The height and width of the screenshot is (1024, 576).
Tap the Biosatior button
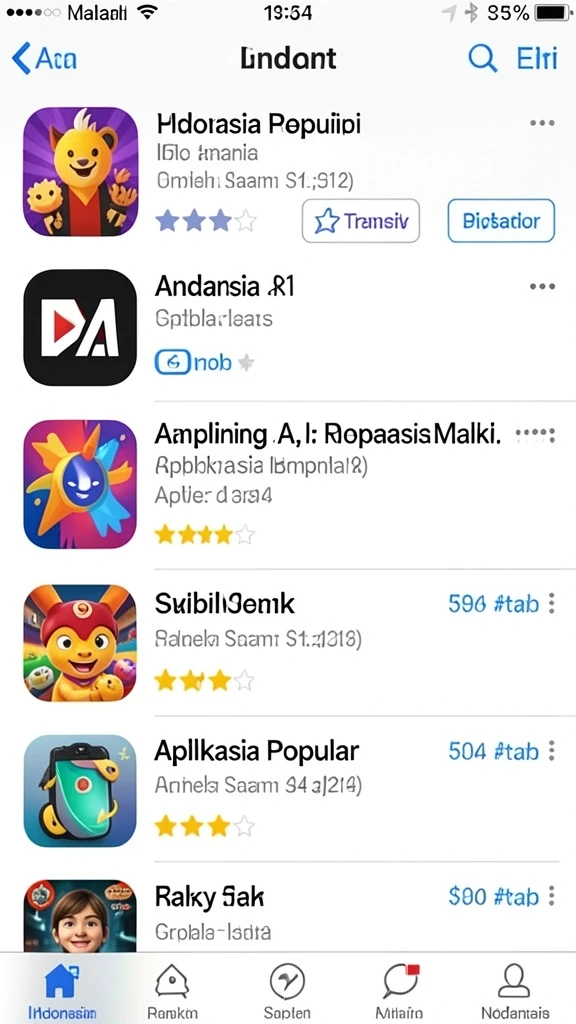click(x=501, y=221)
